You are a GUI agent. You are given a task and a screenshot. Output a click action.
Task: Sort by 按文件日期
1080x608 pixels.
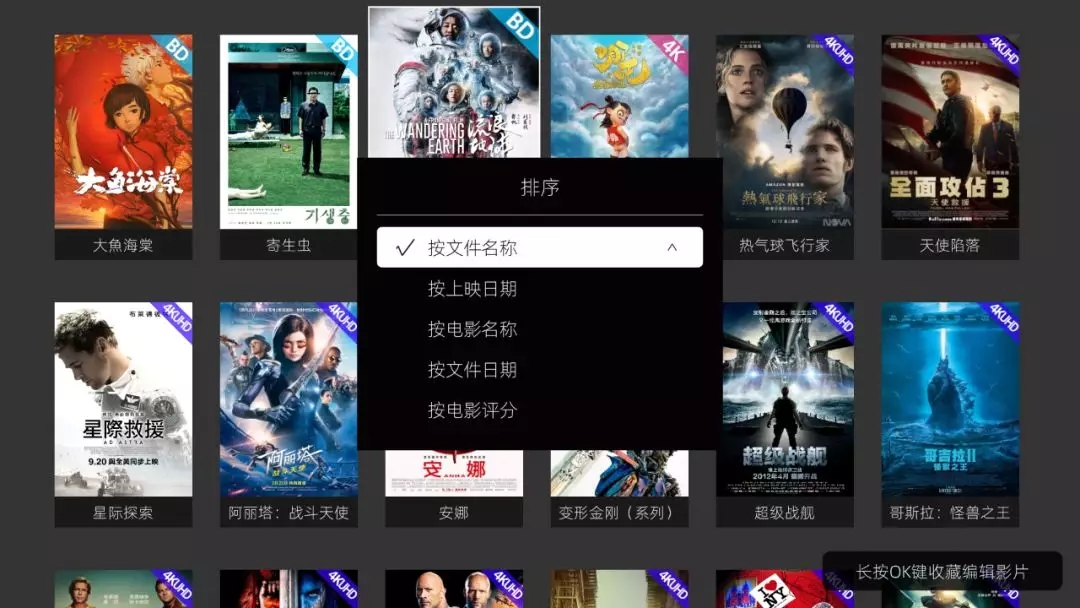(472, 370)
